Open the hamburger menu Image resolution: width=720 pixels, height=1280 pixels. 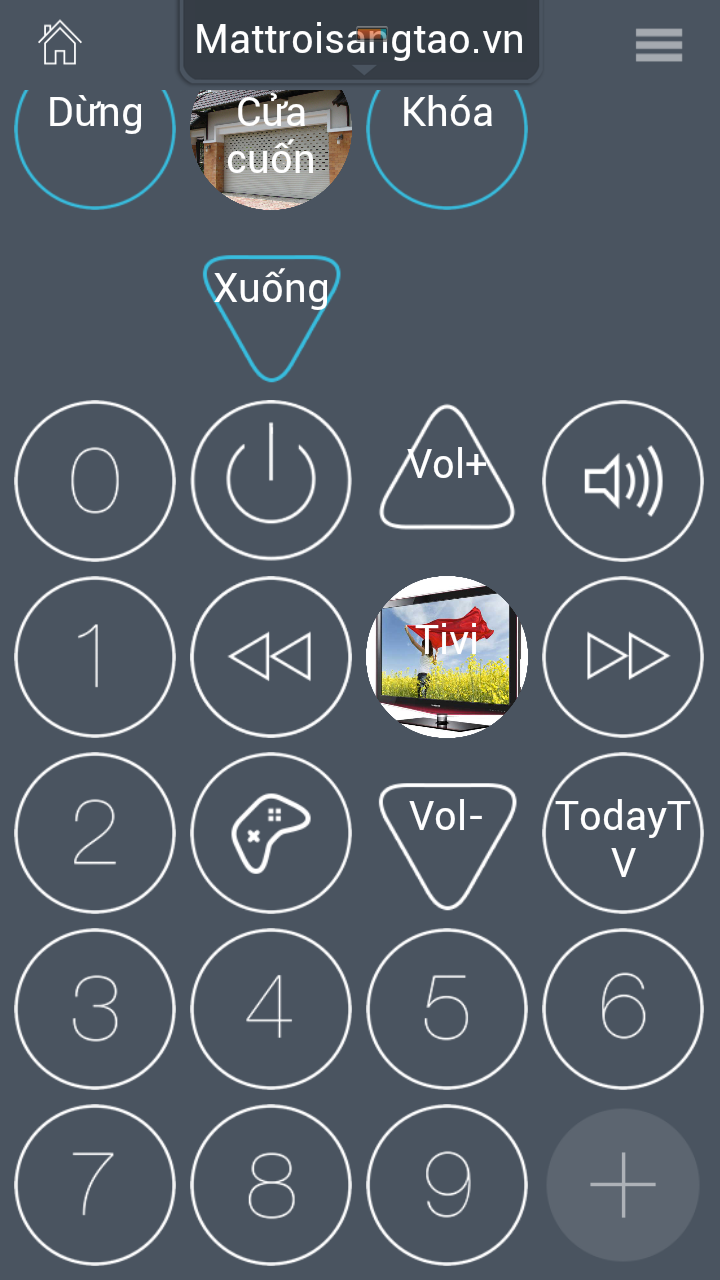658,44
